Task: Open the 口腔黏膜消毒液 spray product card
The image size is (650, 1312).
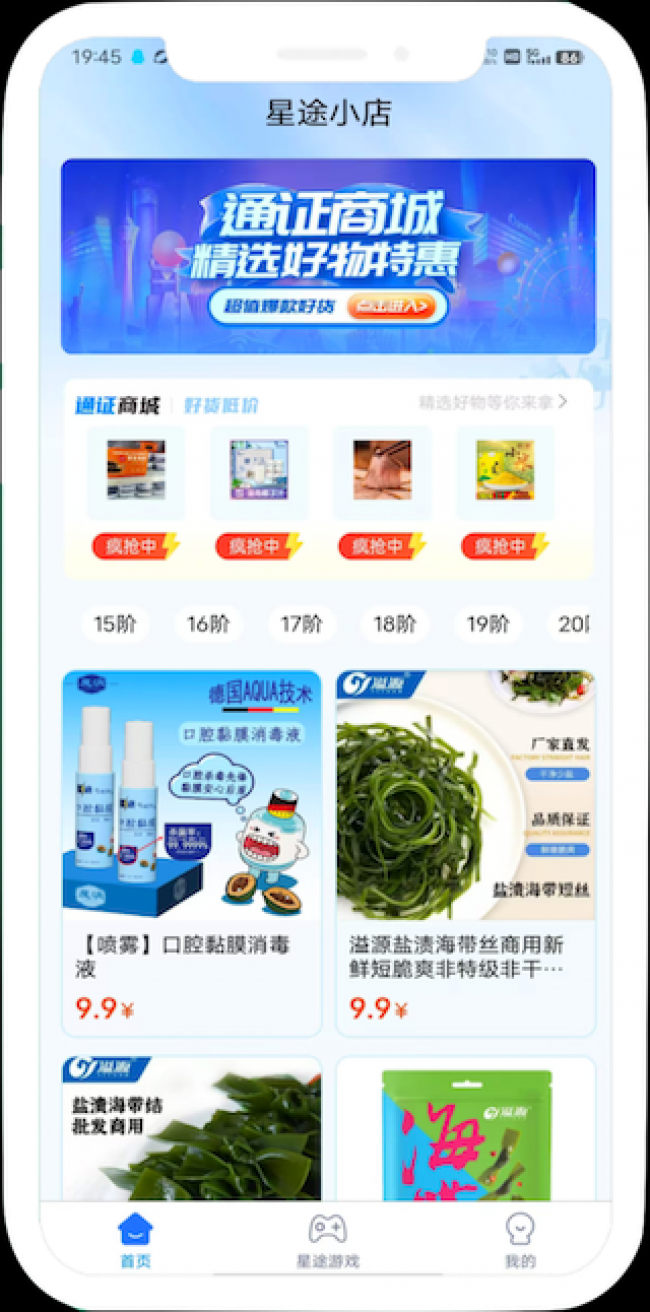Action: [192, 853]
